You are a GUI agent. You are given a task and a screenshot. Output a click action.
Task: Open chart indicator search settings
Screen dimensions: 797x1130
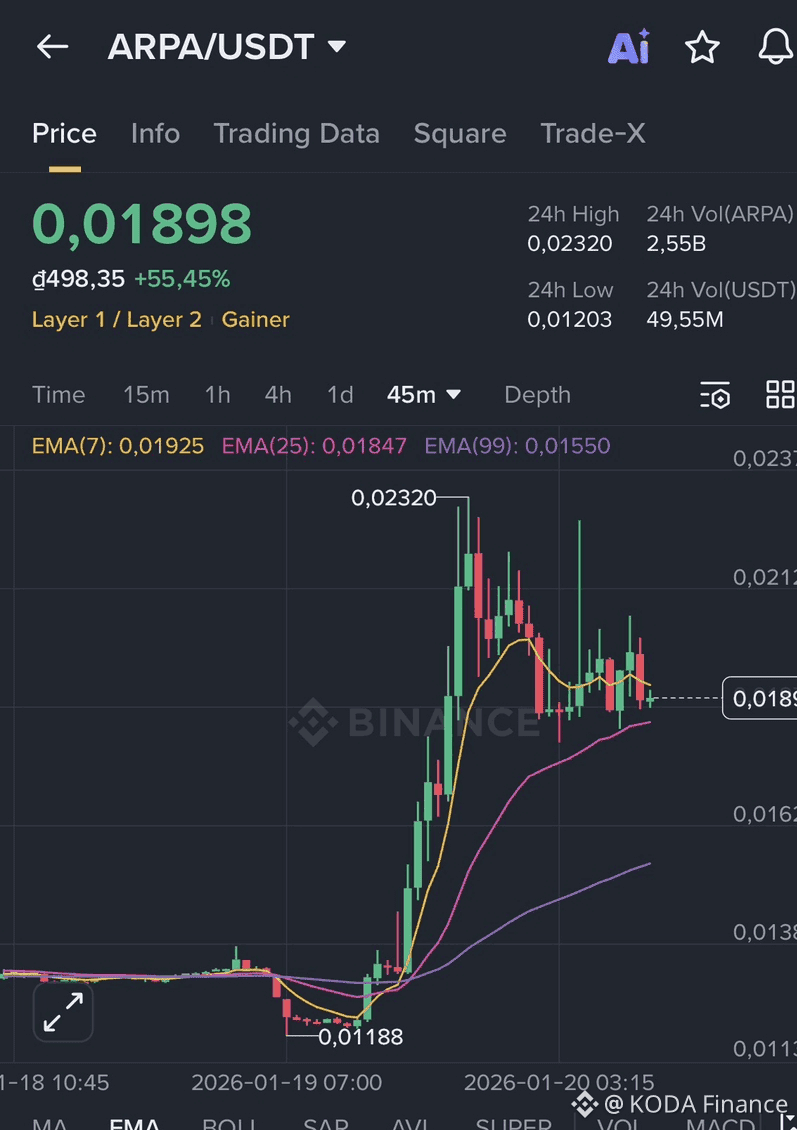point(715,395)
